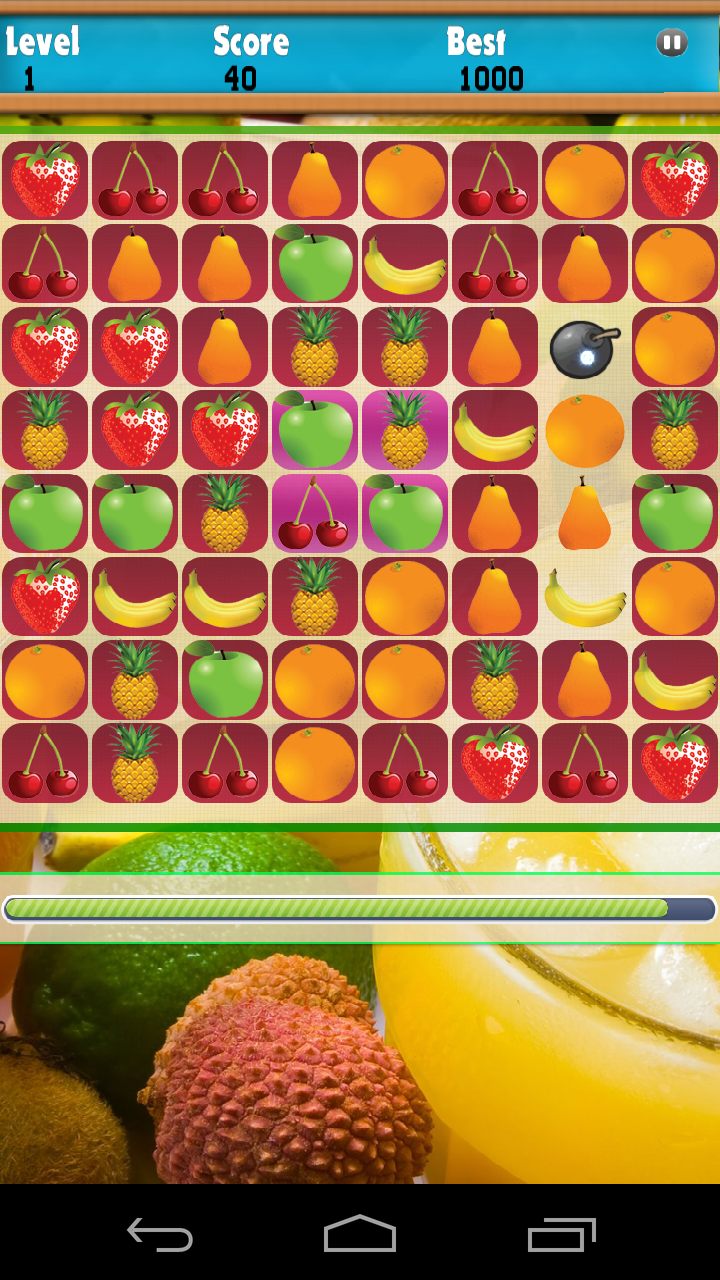Image resolution: width=720 pixels, height=1280 pixels.
Task: Tap the bomb power-up tile
Action: (x=584, y=348)
